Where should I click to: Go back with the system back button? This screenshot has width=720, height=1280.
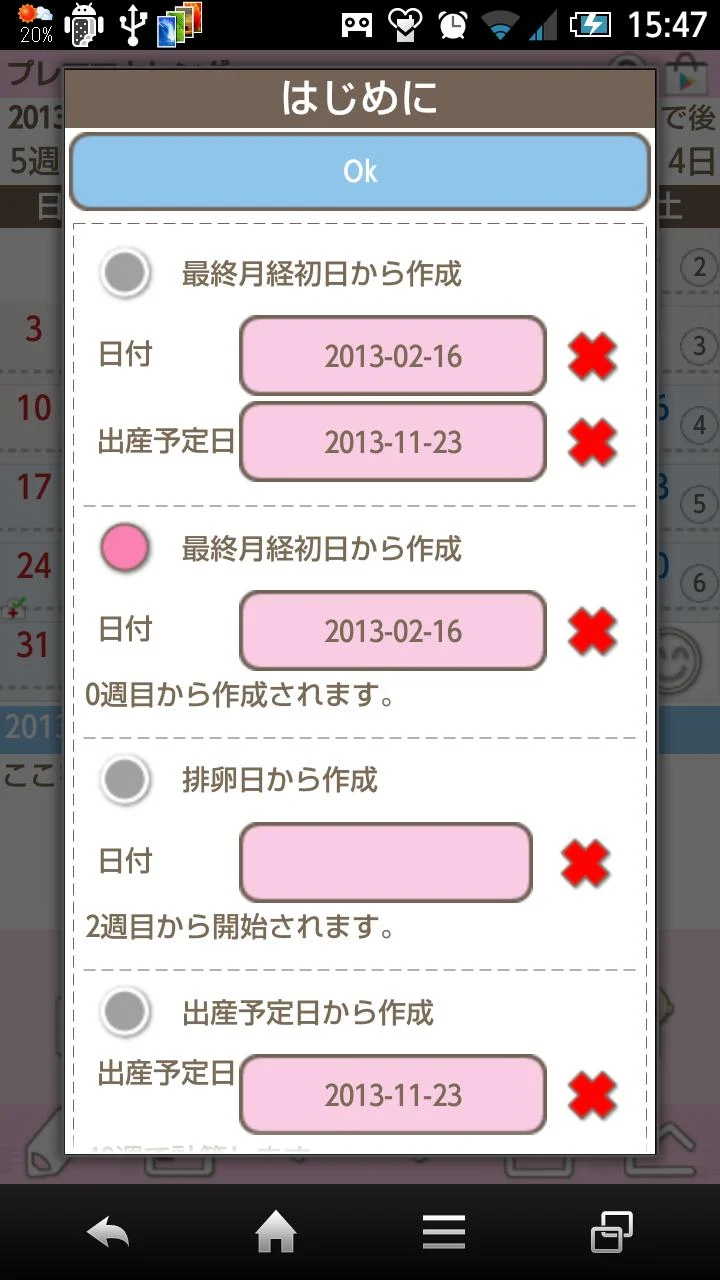point(108,1233)
